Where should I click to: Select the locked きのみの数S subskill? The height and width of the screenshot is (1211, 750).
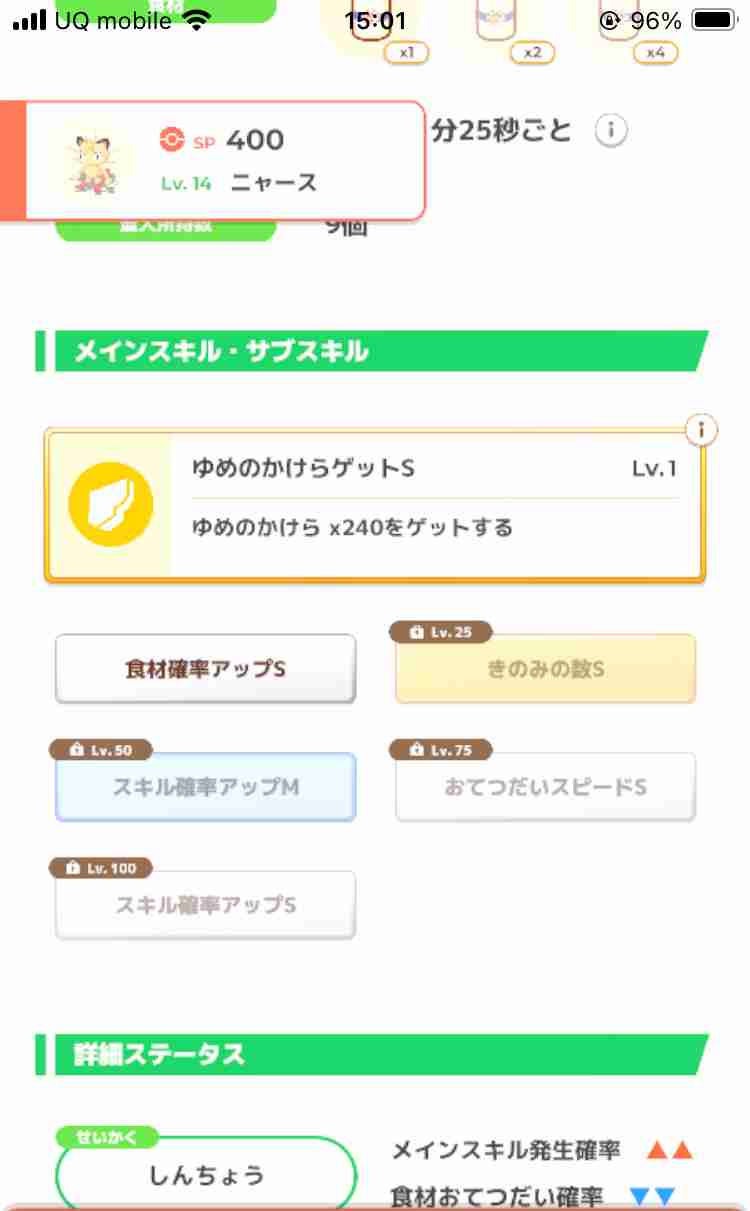click(544, 668)
